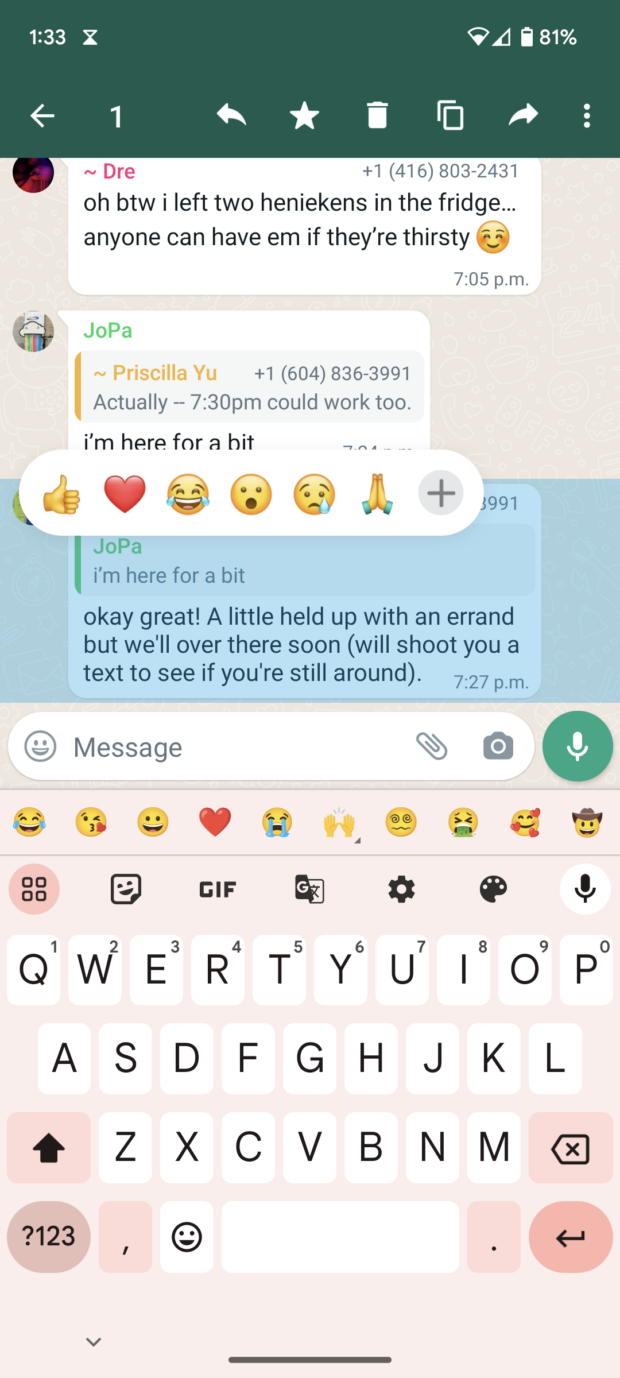Forward the selected message
Image resolution: width=620 pixels, height=1378 pixels.
point(523,117)
